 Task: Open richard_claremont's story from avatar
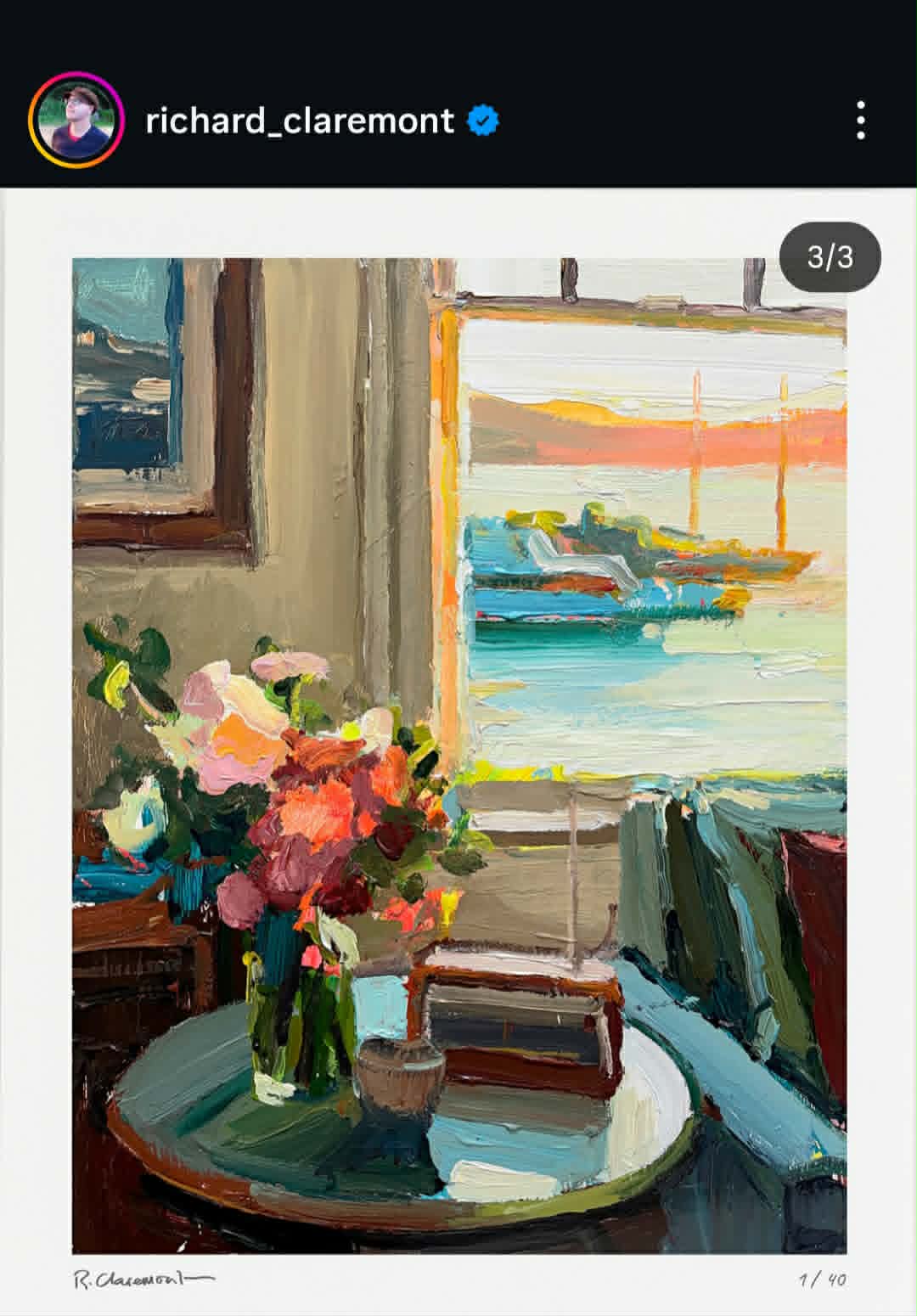(x=76, y=120)
